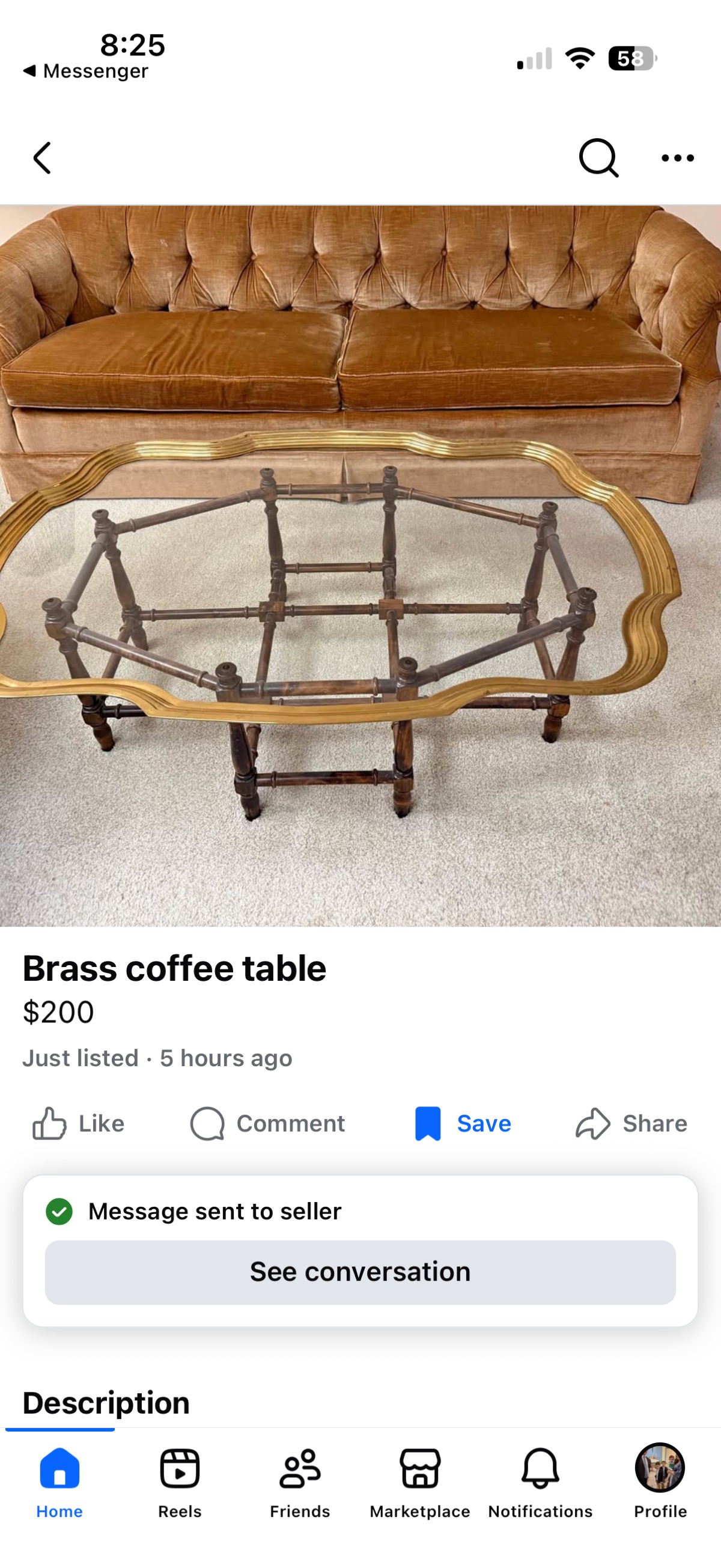Like the Brass coffee table listing
The width and height of the screenshot is (721, 1568).
click(79, 1124)
